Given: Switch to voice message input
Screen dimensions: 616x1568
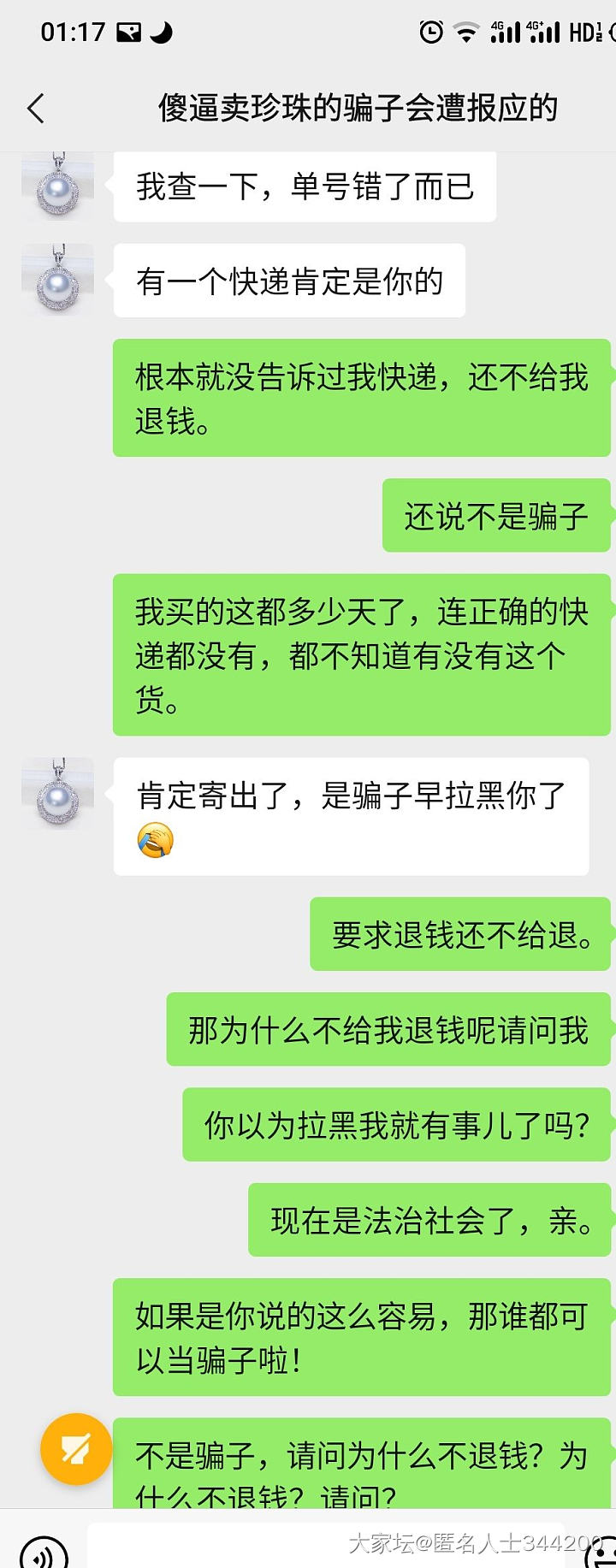Looking at the screenshot, I should pos(43,1553).
